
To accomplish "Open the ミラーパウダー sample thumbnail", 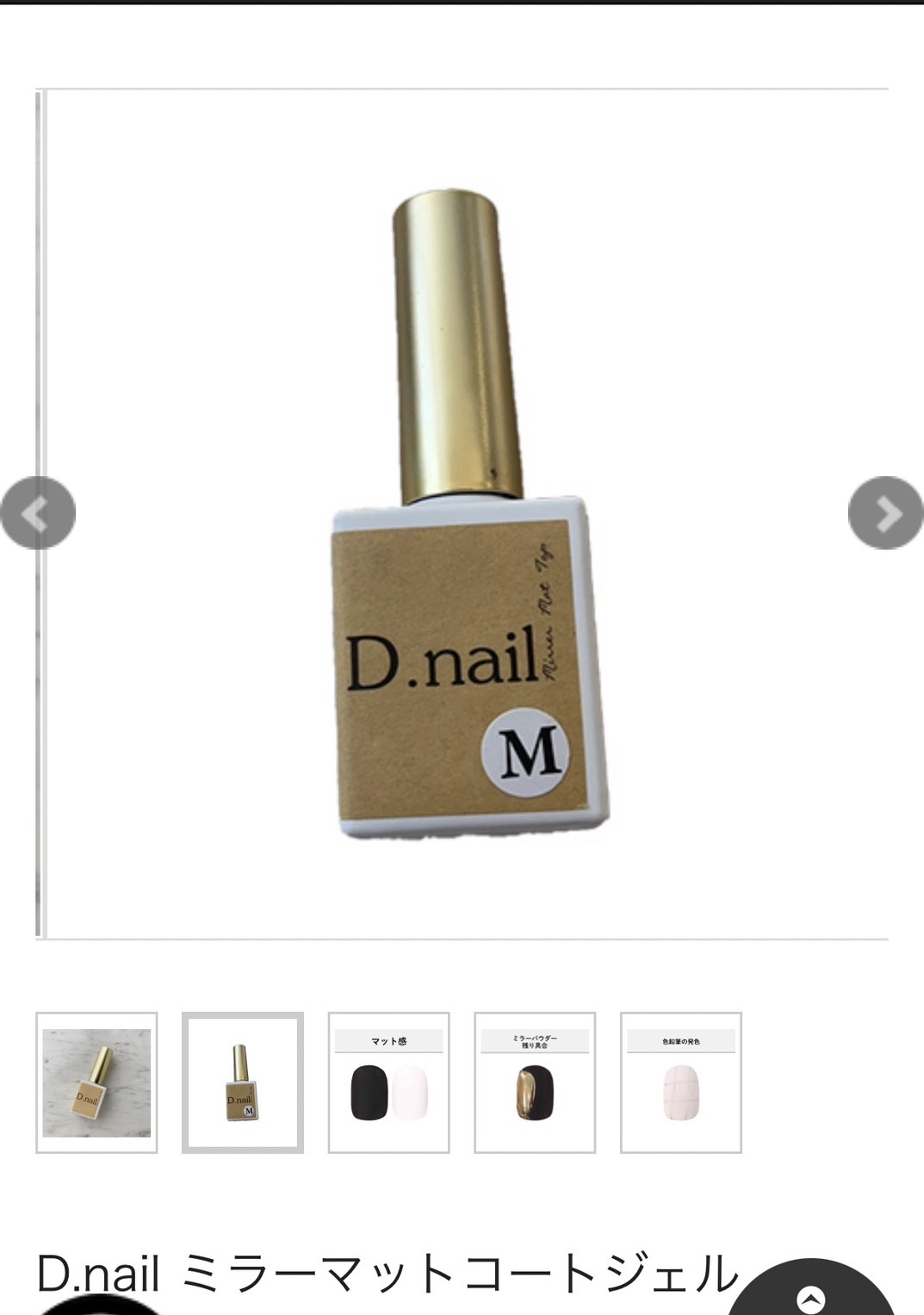I will point(535,1082).
